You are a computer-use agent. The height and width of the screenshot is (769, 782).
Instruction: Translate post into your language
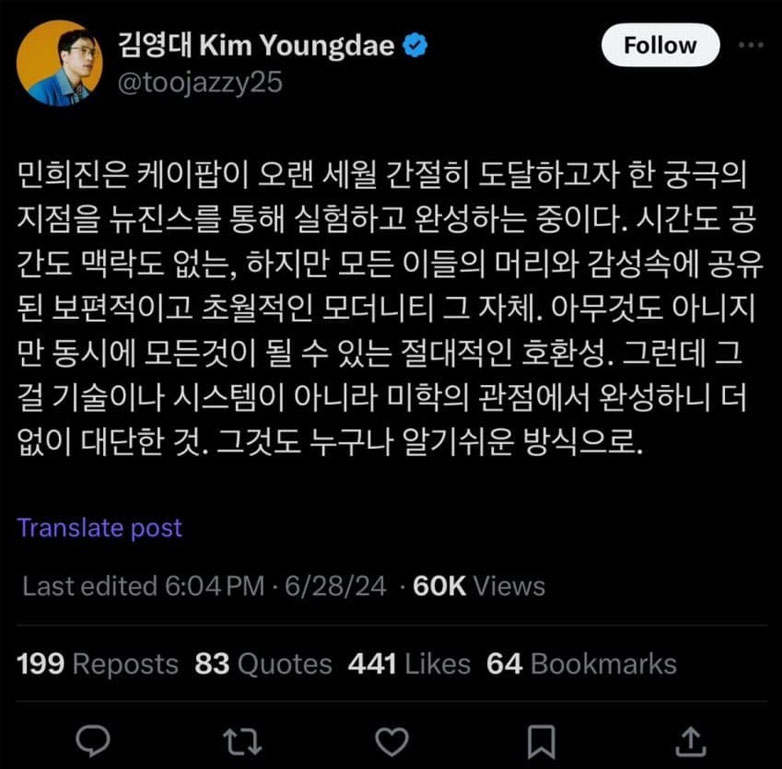(100, 527)
